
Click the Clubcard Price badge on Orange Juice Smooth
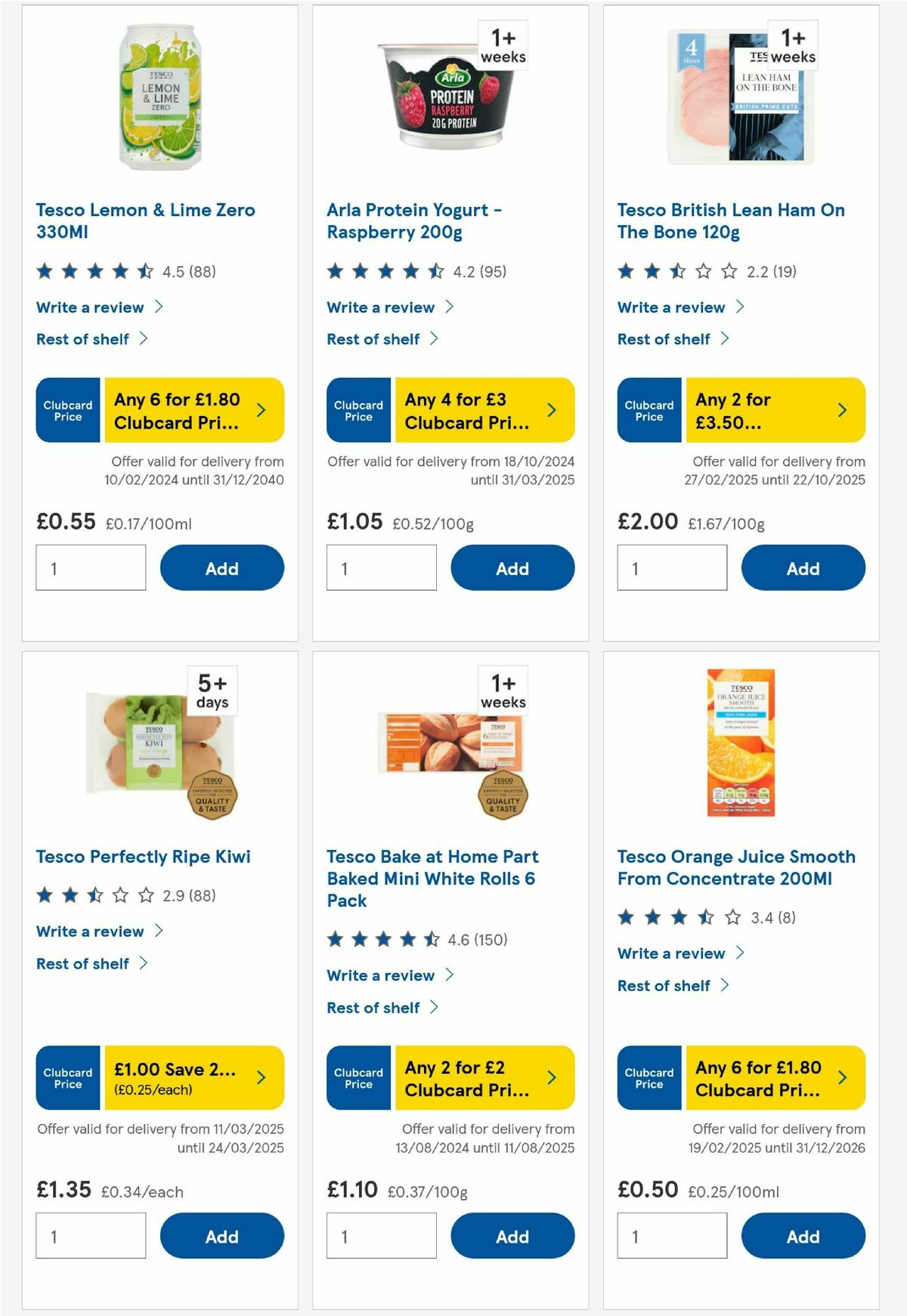[648, 1078]
